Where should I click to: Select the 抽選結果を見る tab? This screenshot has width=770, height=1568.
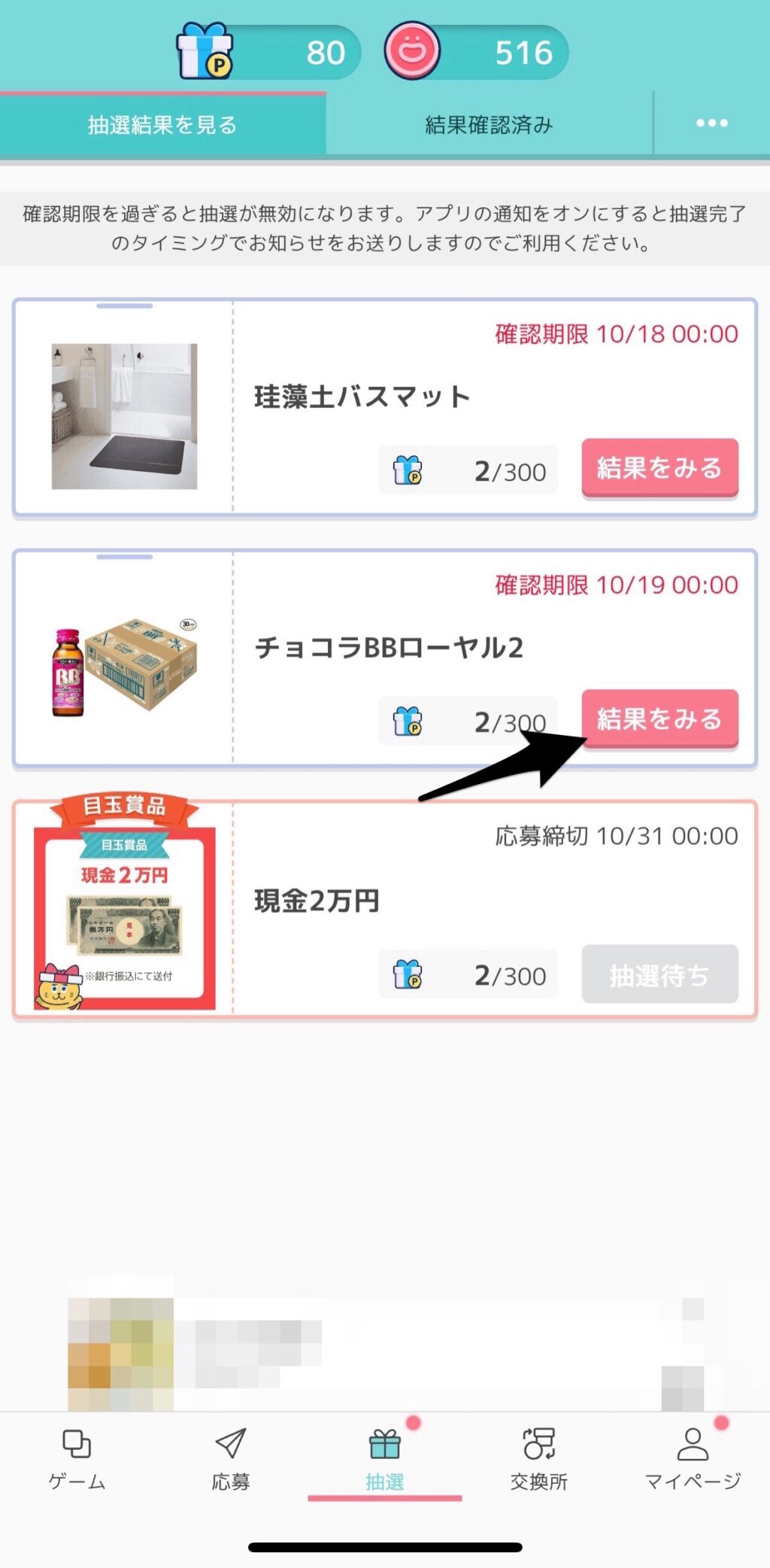click(x=162, y=124)
